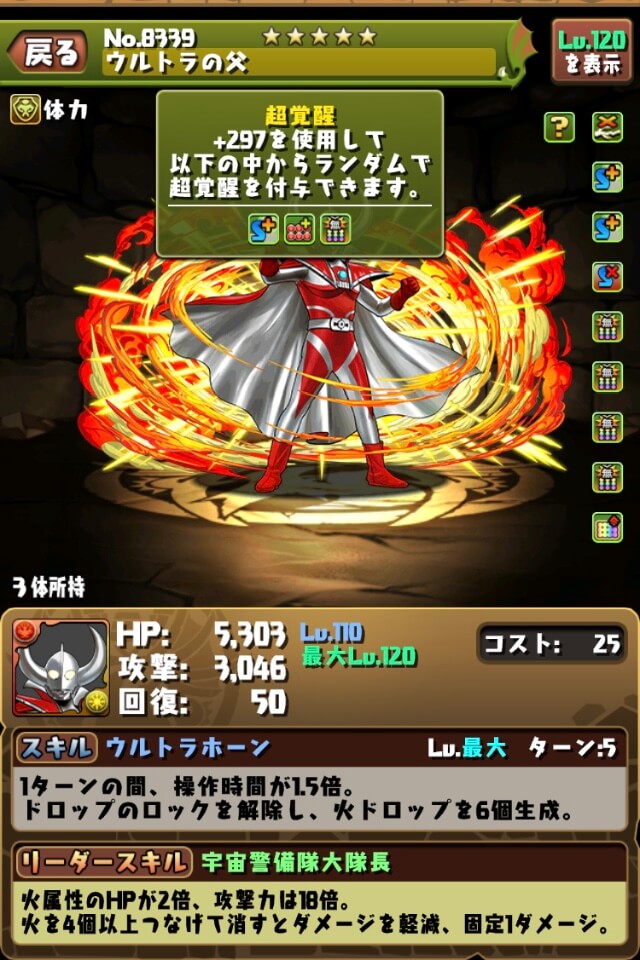This screenshot has width=640, height=960.
Task: Tap the ウルトラの父 monster icon thumbnail
Action: pyautogui.click(x=60, y=668)
